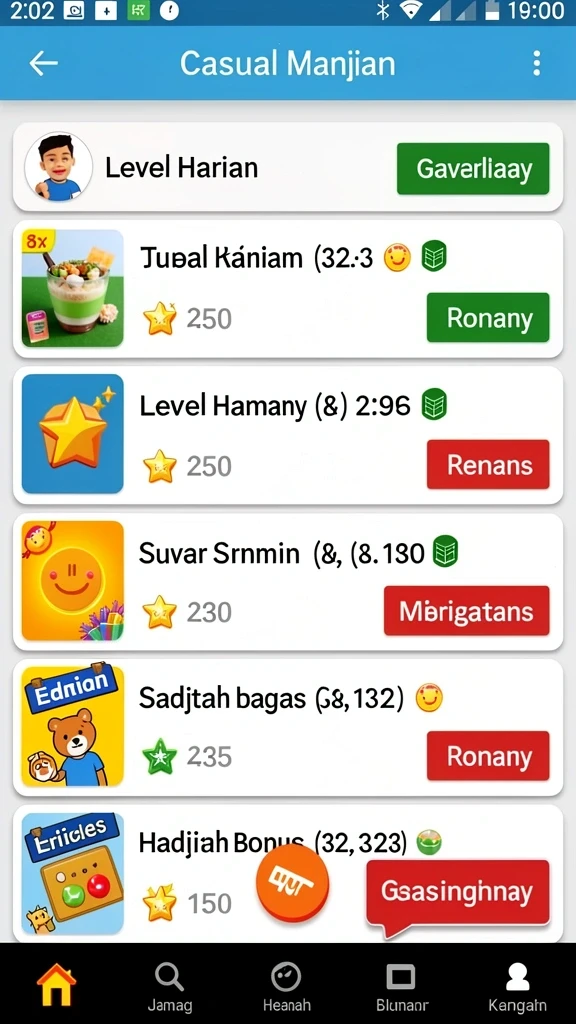The image size is (576, 1024).
Task: Tap Ronany button in Tupal Kaniam card
Action: pyautogui.click(x=488, y=317)
